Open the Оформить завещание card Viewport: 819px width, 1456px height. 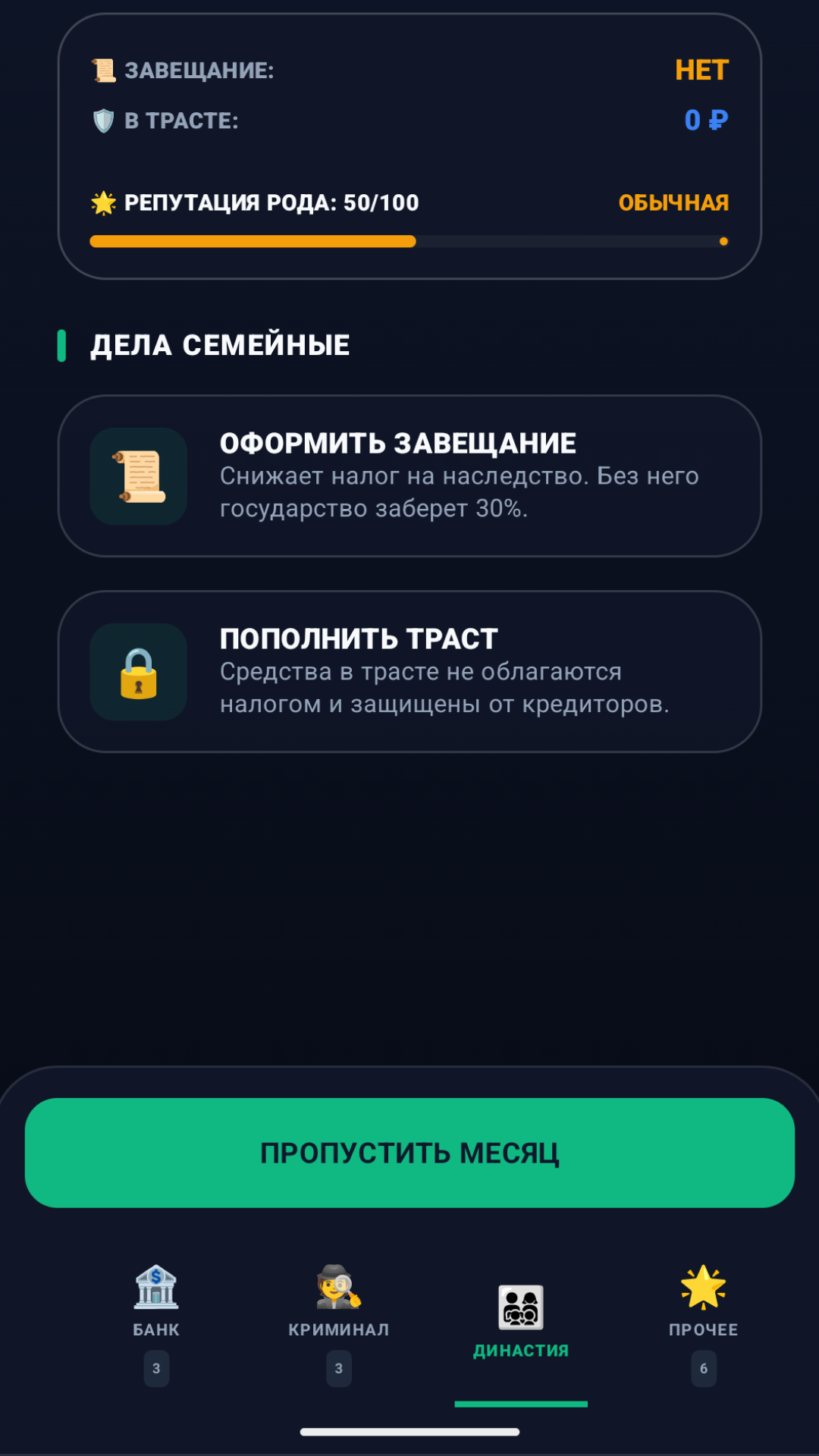point(409,475)
